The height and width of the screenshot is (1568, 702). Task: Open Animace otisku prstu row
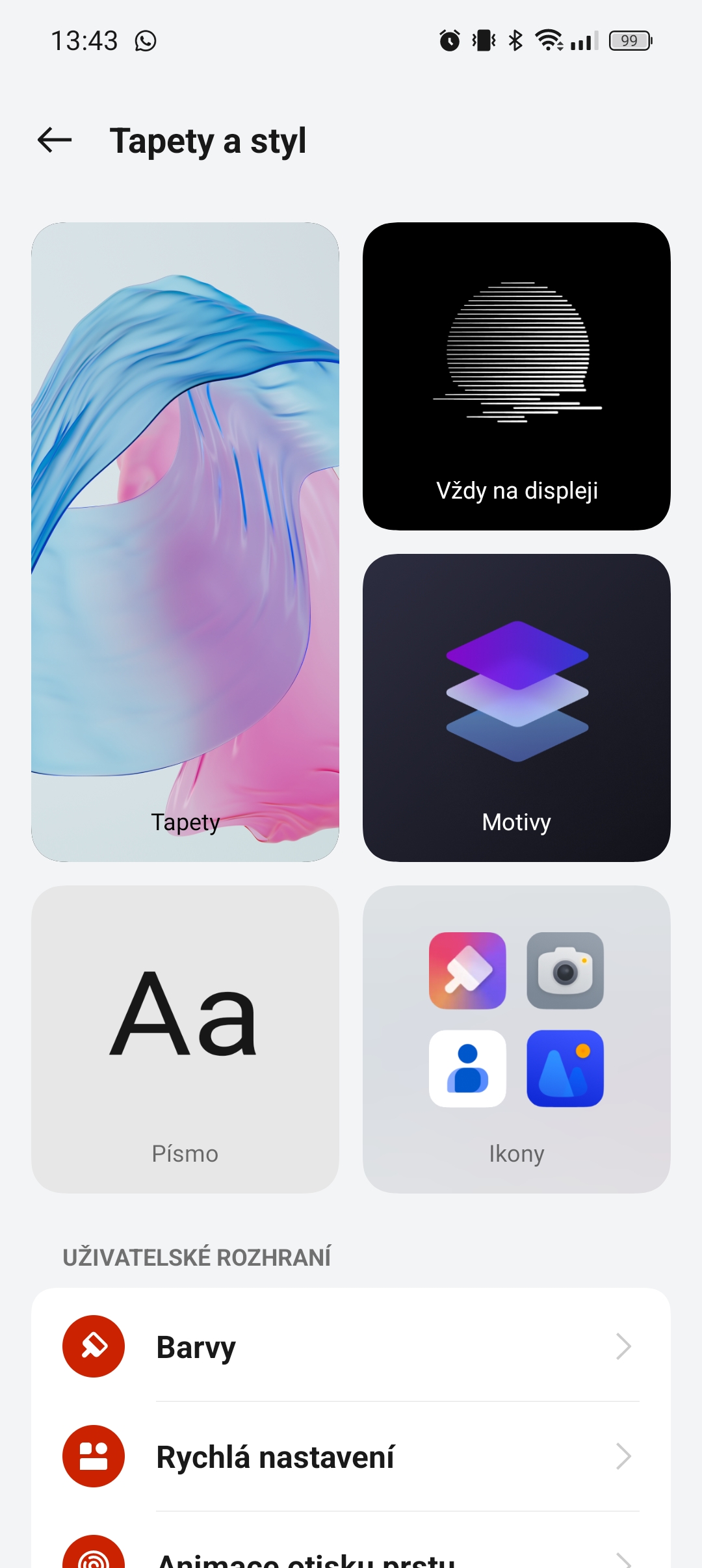click(351, 1555)
